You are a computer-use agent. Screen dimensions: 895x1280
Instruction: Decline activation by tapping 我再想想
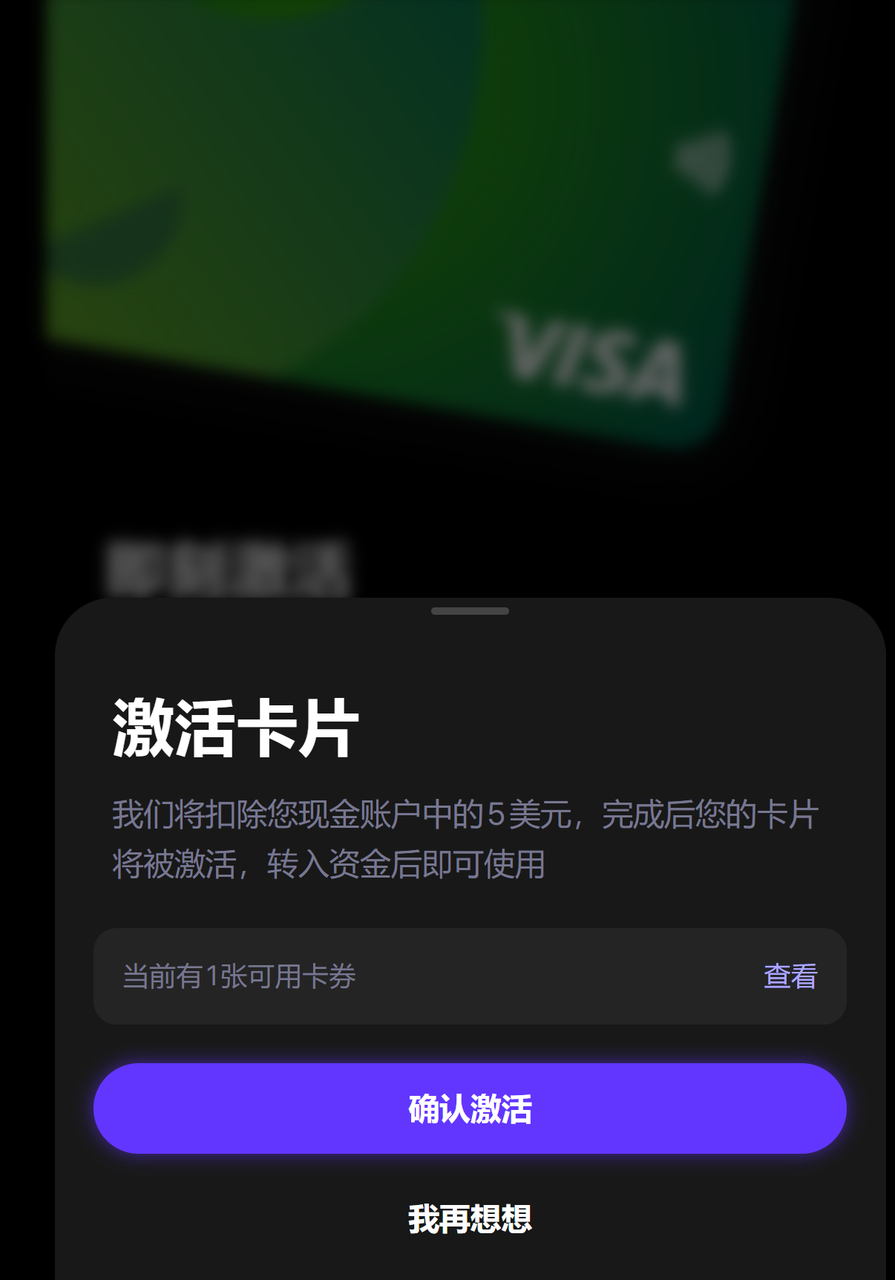(x=470, y=1219)
